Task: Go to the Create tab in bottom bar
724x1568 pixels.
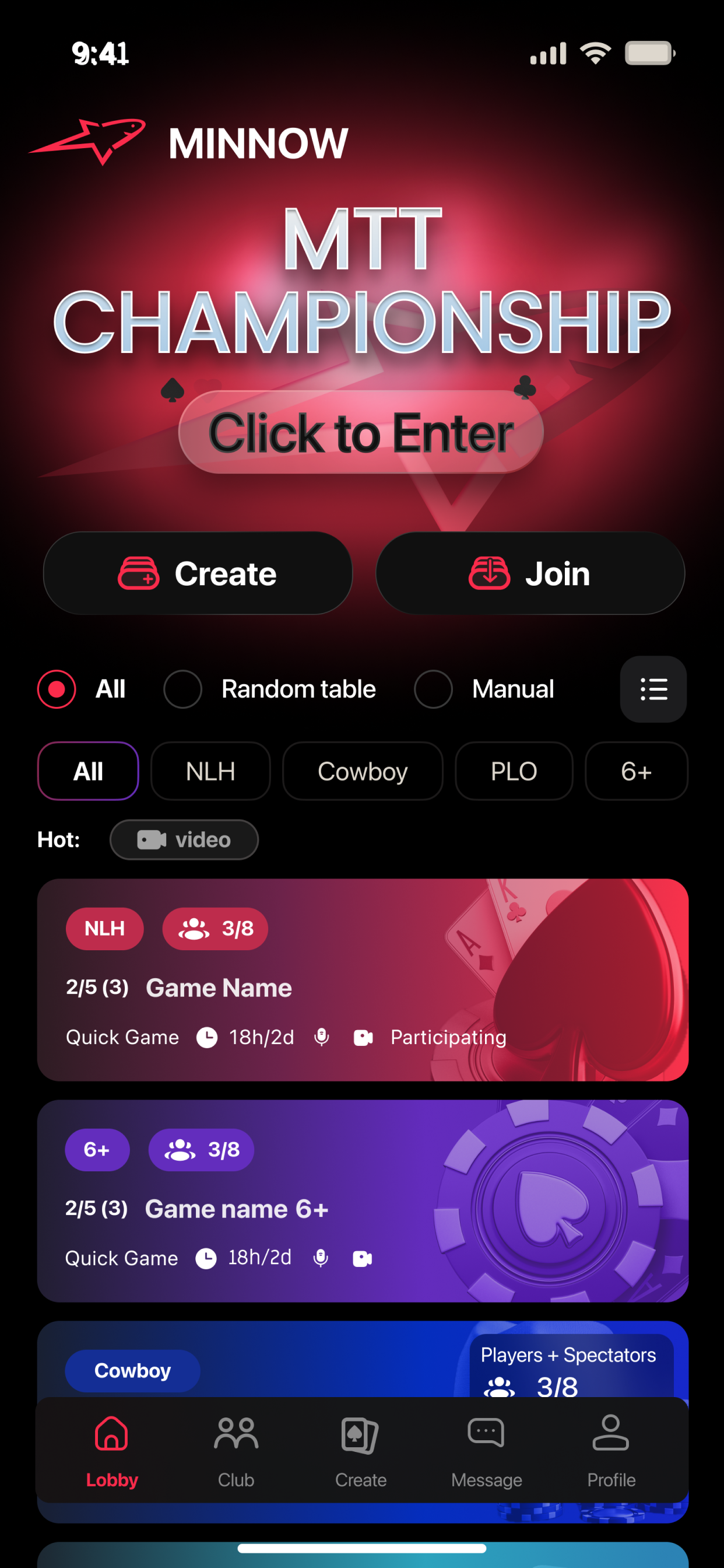Action: 361,1451
